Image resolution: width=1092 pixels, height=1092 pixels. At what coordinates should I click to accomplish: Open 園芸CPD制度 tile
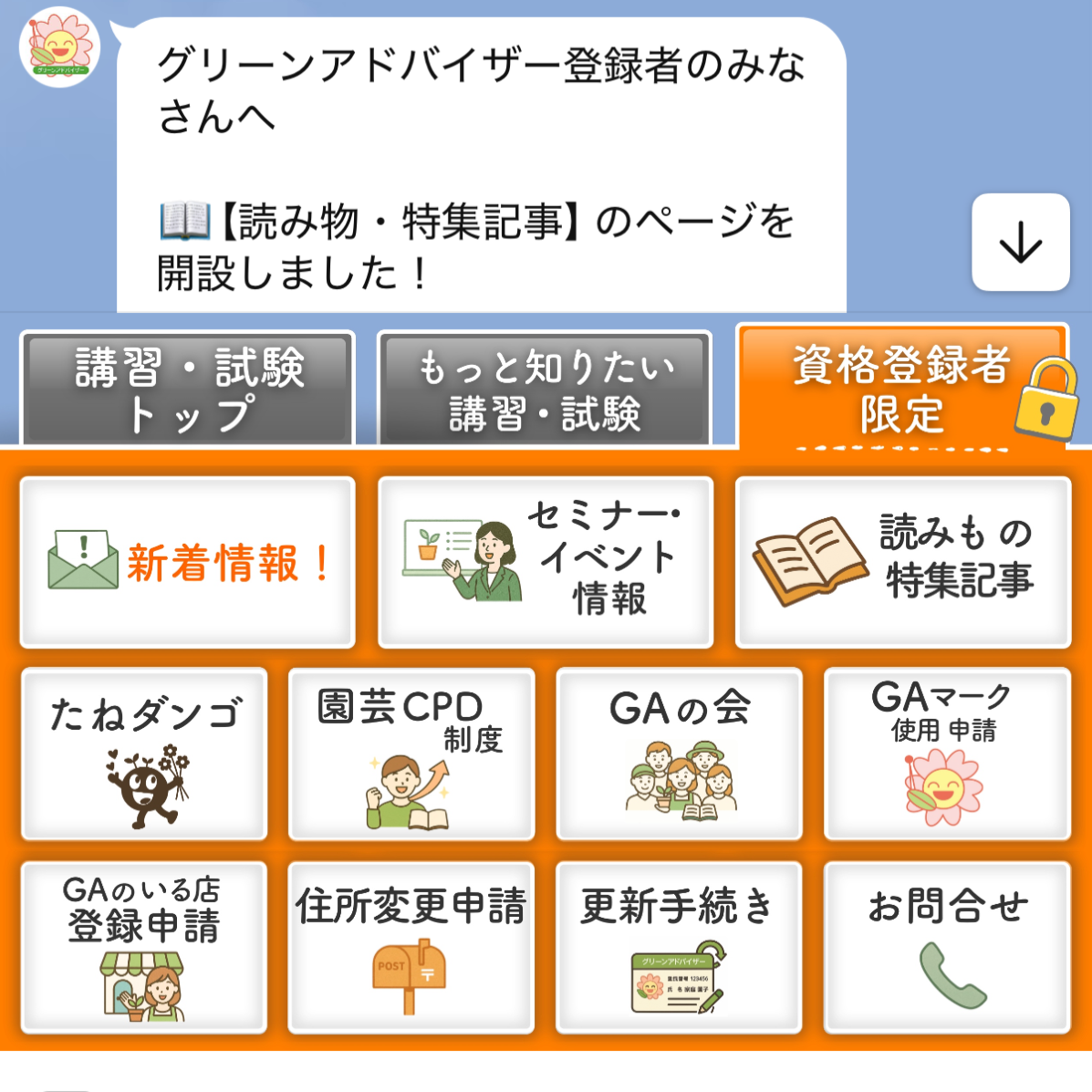click(x=411, y=754)
